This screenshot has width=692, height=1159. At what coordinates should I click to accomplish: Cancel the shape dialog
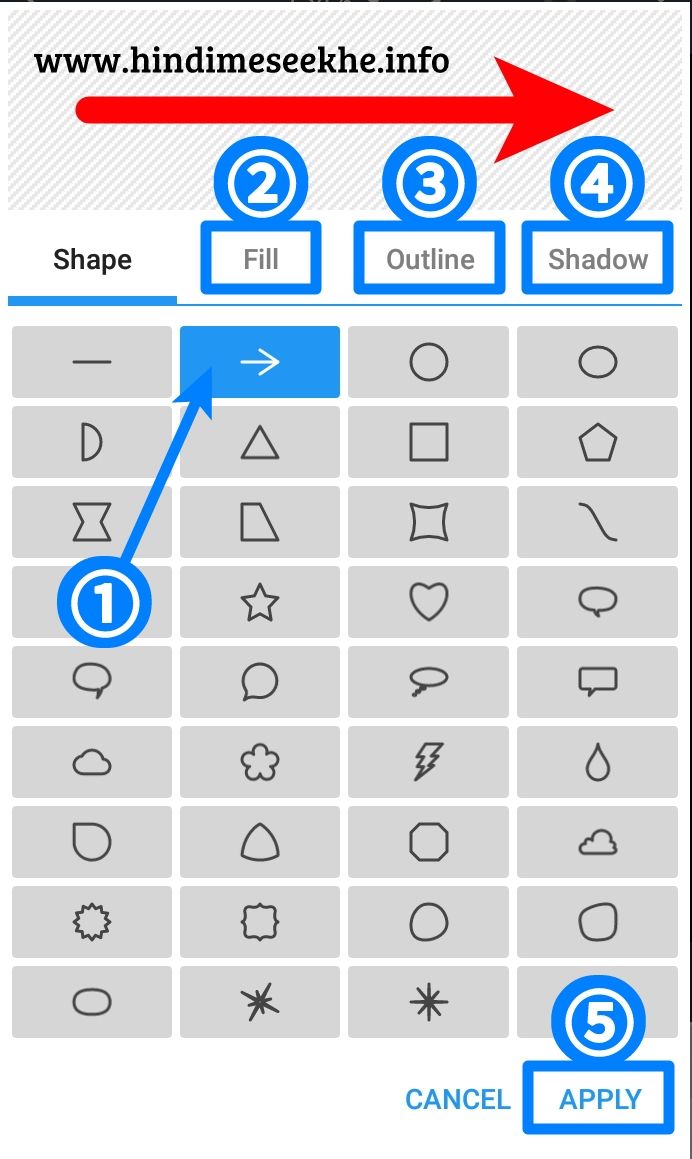tap(457, 1099)
